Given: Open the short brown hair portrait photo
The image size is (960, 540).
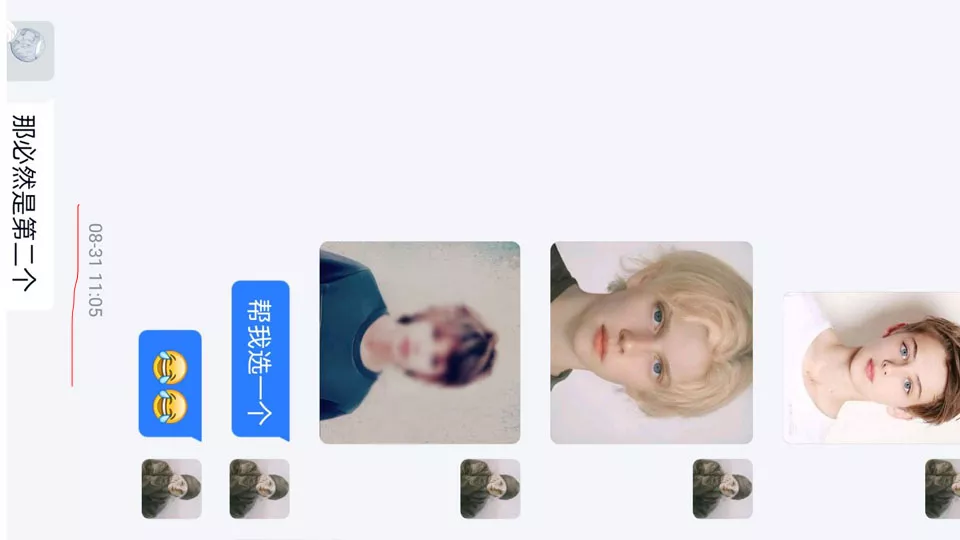Looking at the screenshot, I should pos(872,367).
